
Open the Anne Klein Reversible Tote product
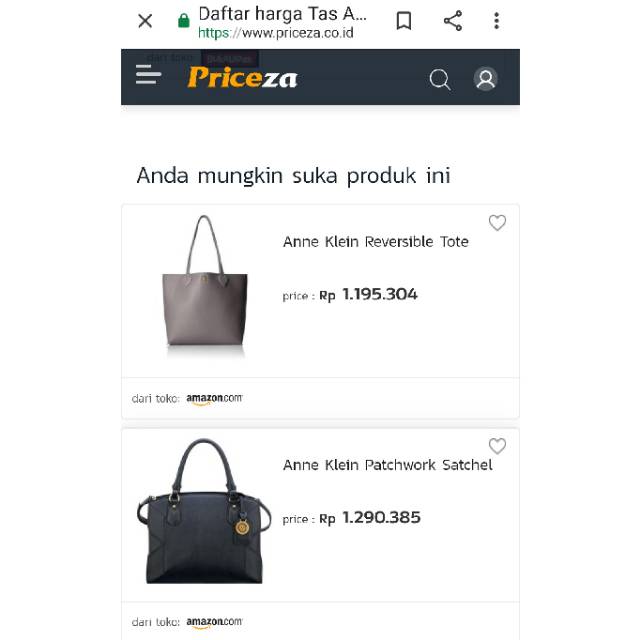click(x=376, y=242)
